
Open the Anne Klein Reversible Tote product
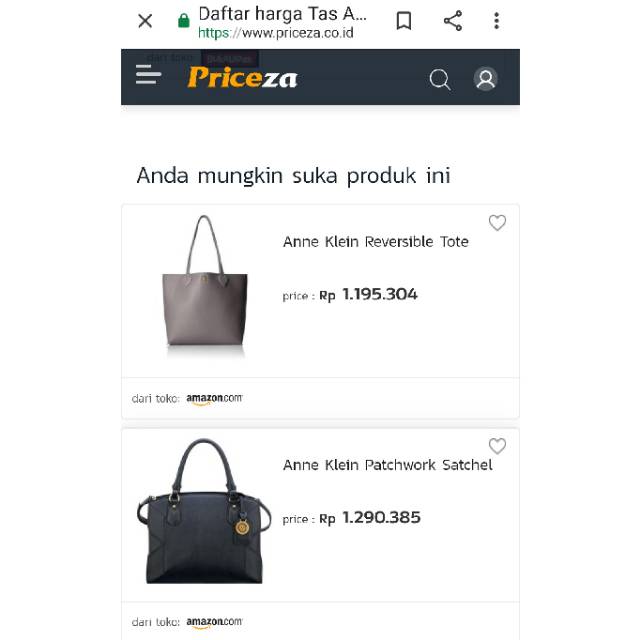click(x=376, y=242)
